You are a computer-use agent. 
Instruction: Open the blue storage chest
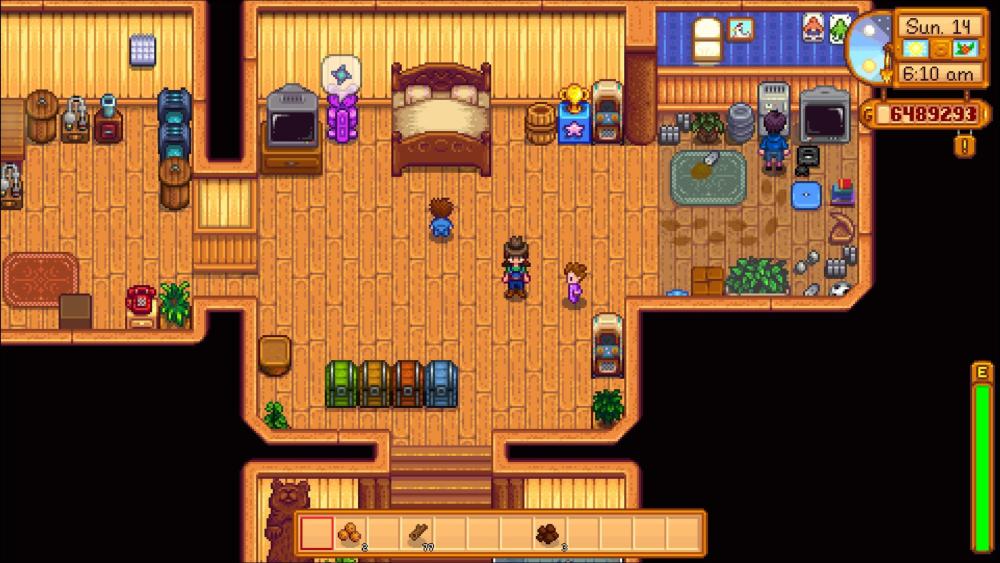tap(440, 384)
